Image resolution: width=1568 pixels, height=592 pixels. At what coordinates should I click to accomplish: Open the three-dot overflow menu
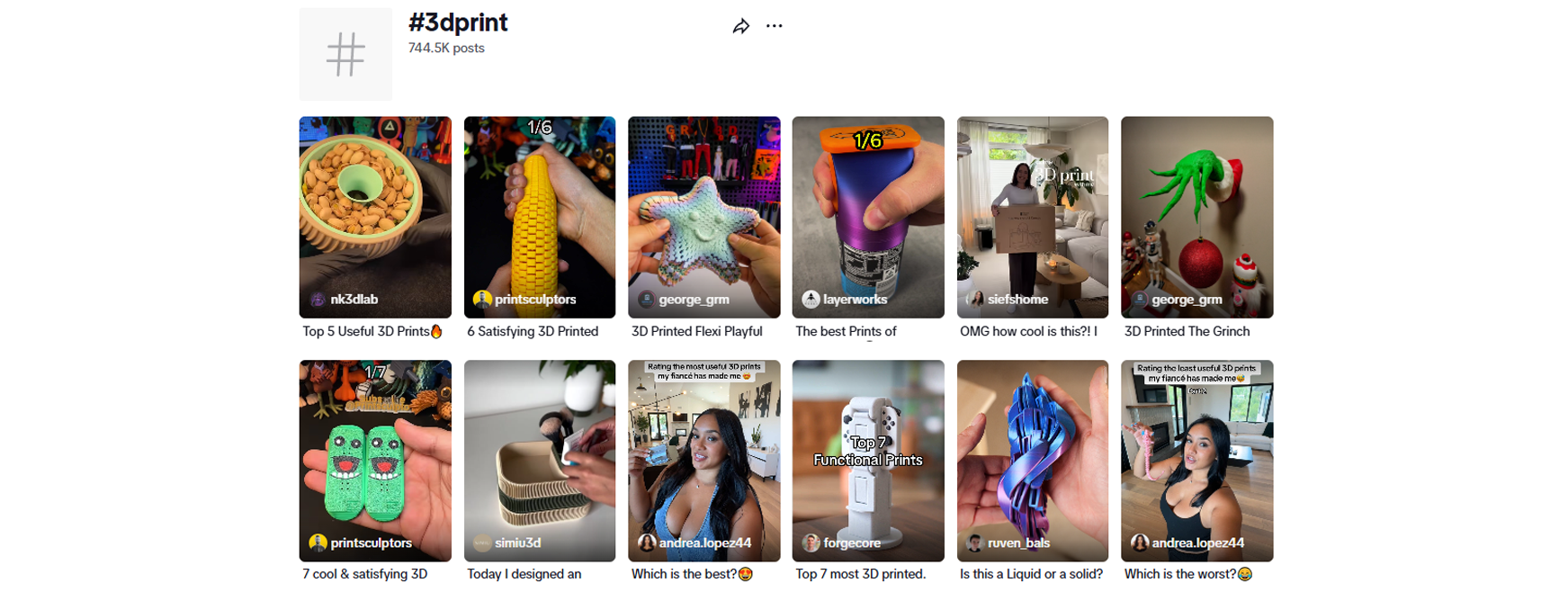774,26
